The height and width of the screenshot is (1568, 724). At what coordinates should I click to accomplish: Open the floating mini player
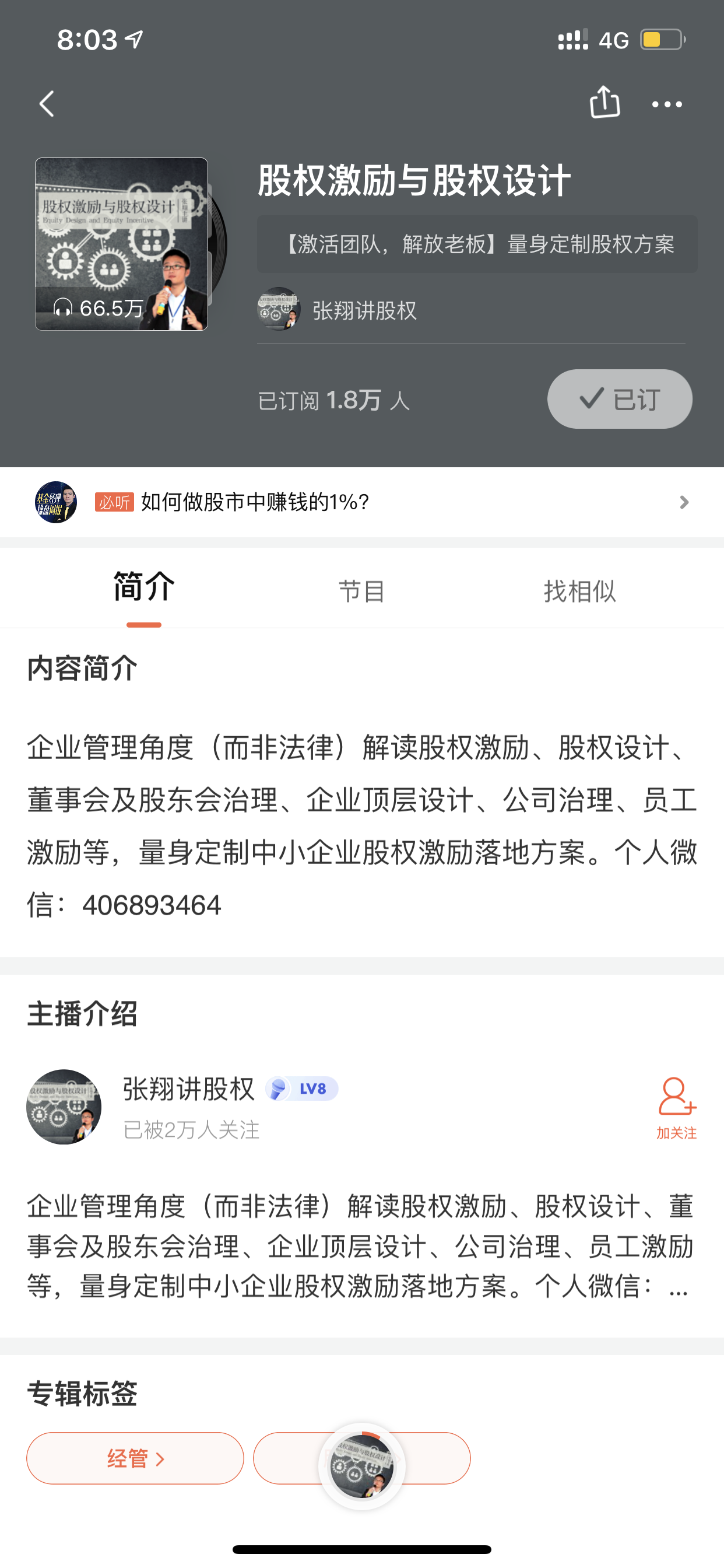362,1467
